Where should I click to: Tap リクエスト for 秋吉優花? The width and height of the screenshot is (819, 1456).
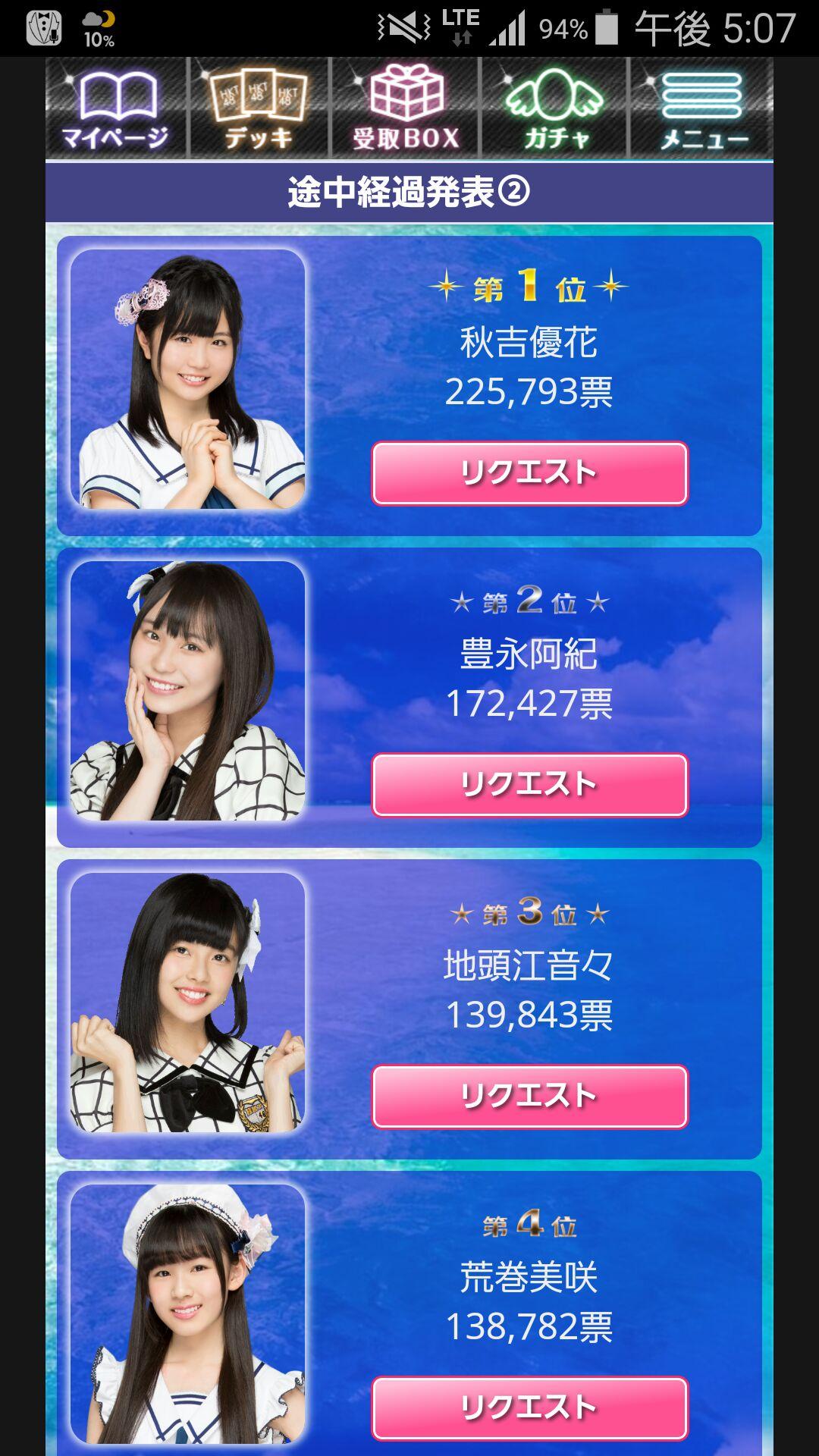point(529,473)
